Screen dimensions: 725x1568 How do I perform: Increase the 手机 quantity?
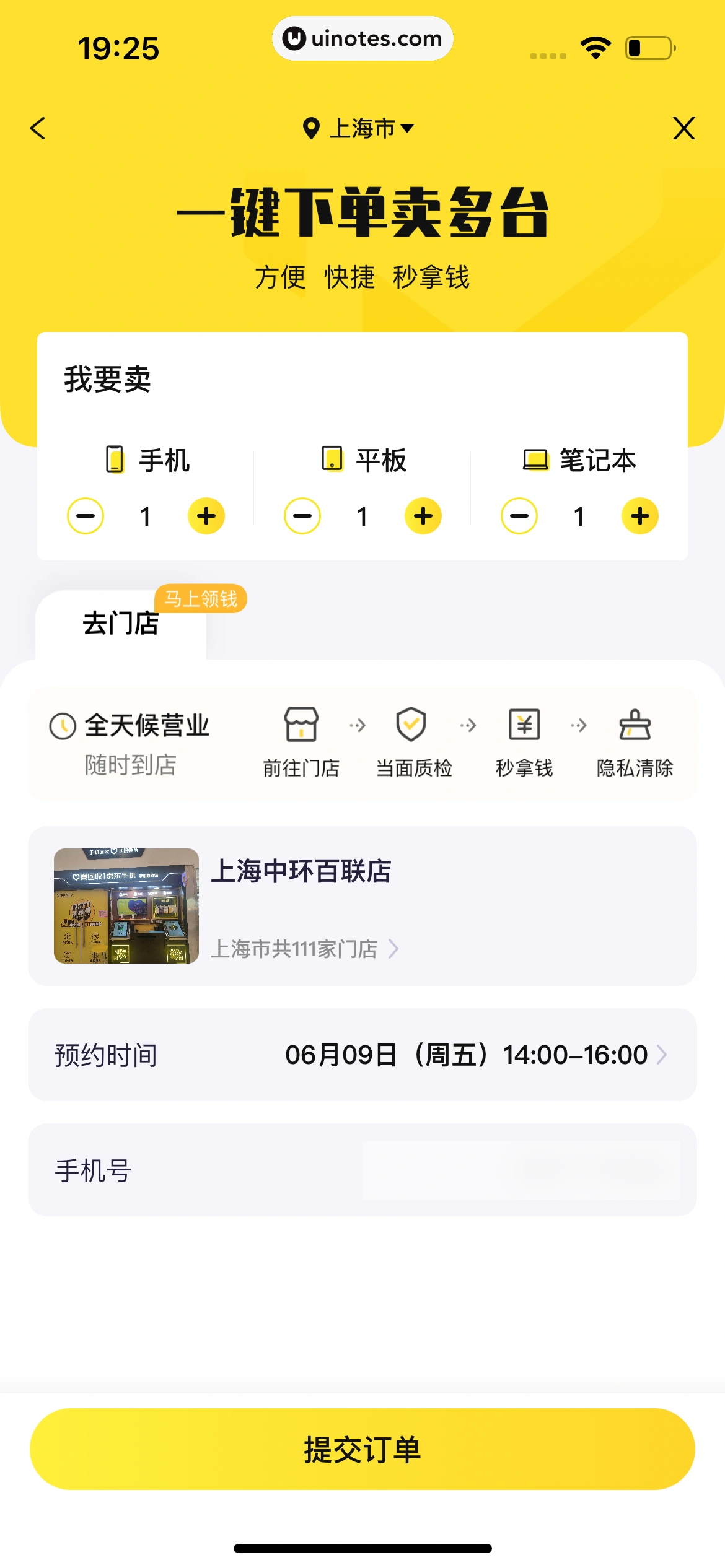pyautogui.click(x=206, y=516)
